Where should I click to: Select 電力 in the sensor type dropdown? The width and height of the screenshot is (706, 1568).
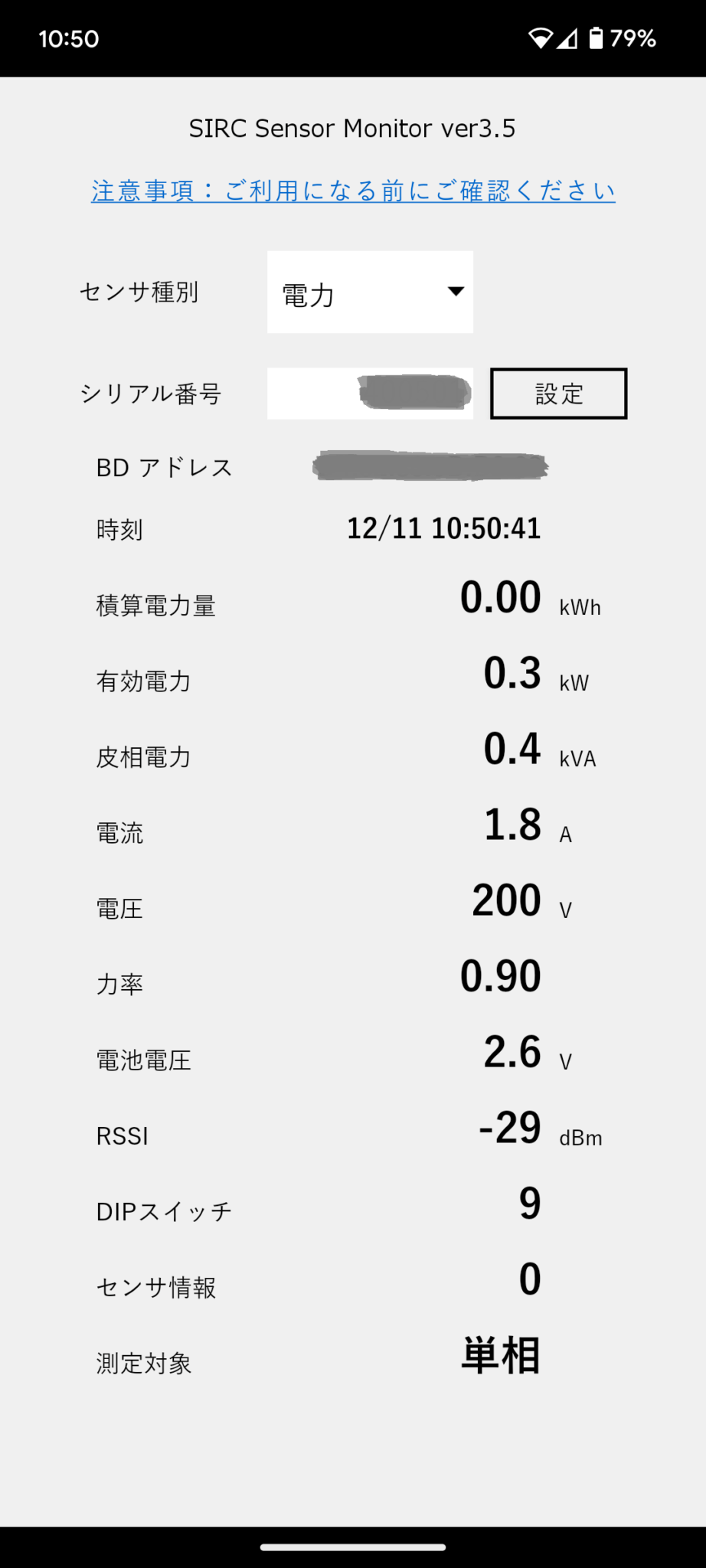pyautogui.click(x=306, y=295)
